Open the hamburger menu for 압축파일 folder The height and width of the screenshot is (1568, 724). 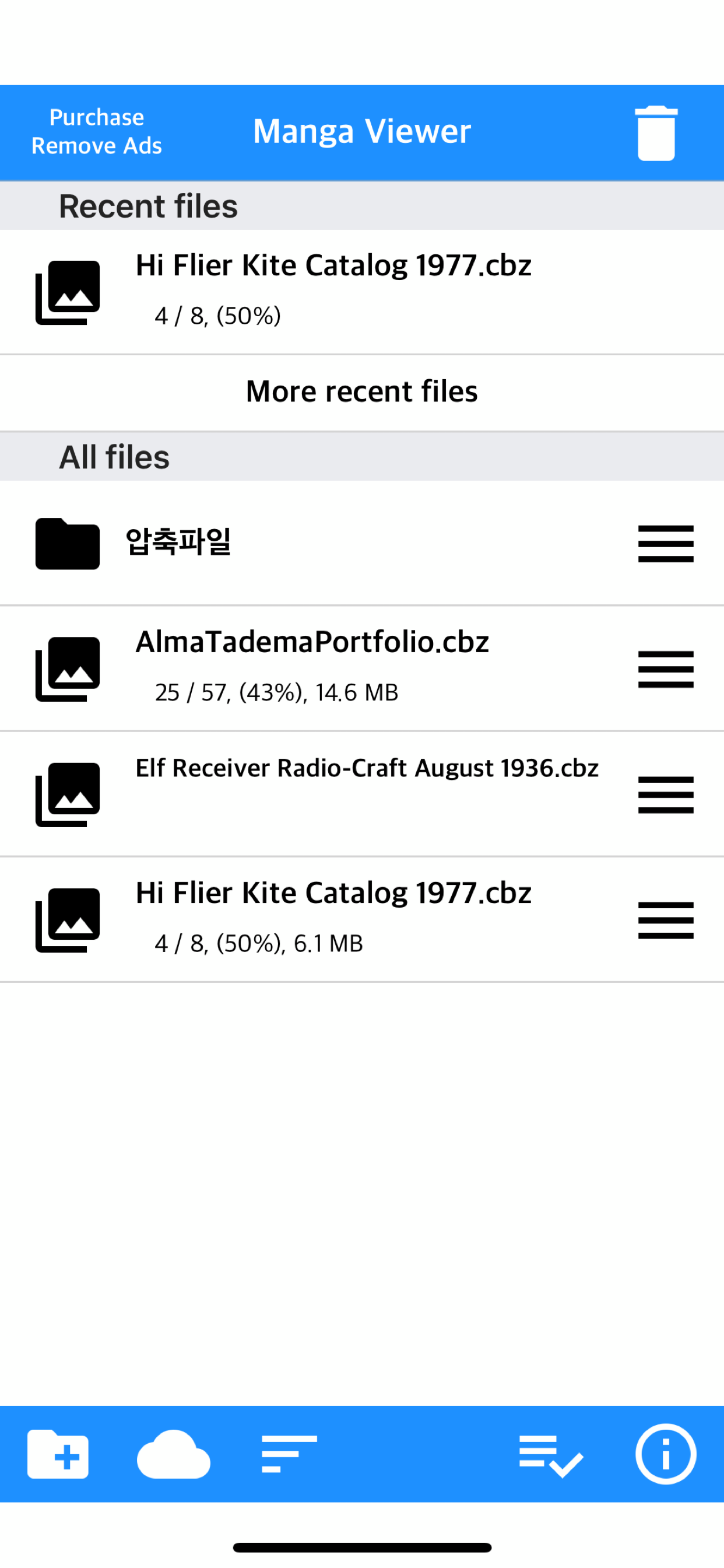coord(665,544)
